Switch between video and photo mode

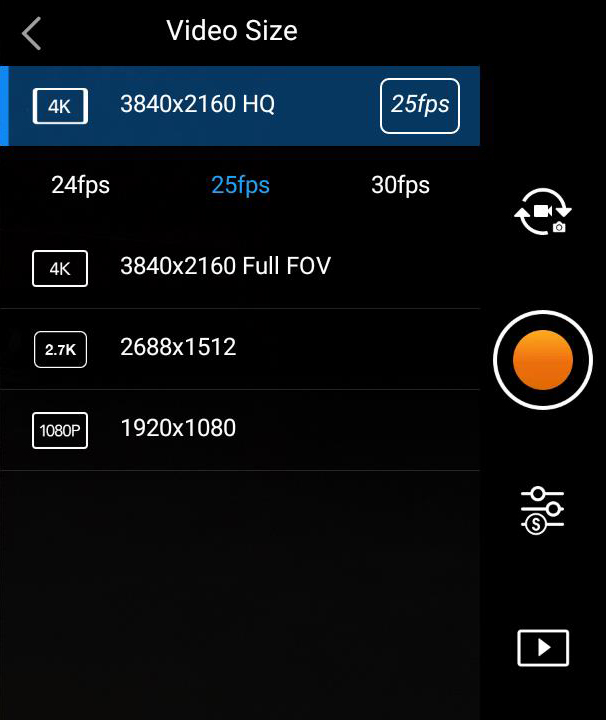click(x=543, y=212)
